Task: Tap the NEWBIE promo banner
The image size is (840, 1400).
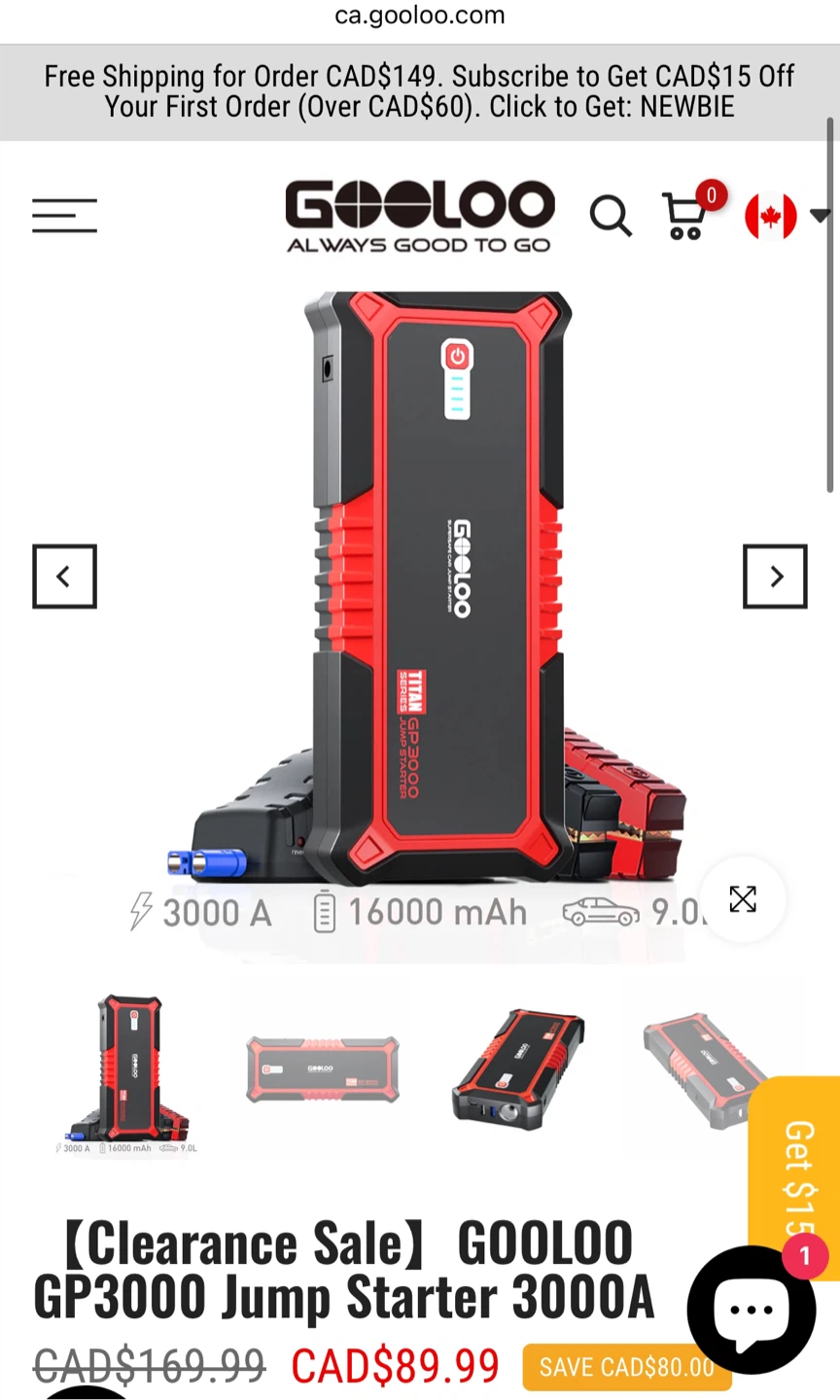Action: point(420,91)
